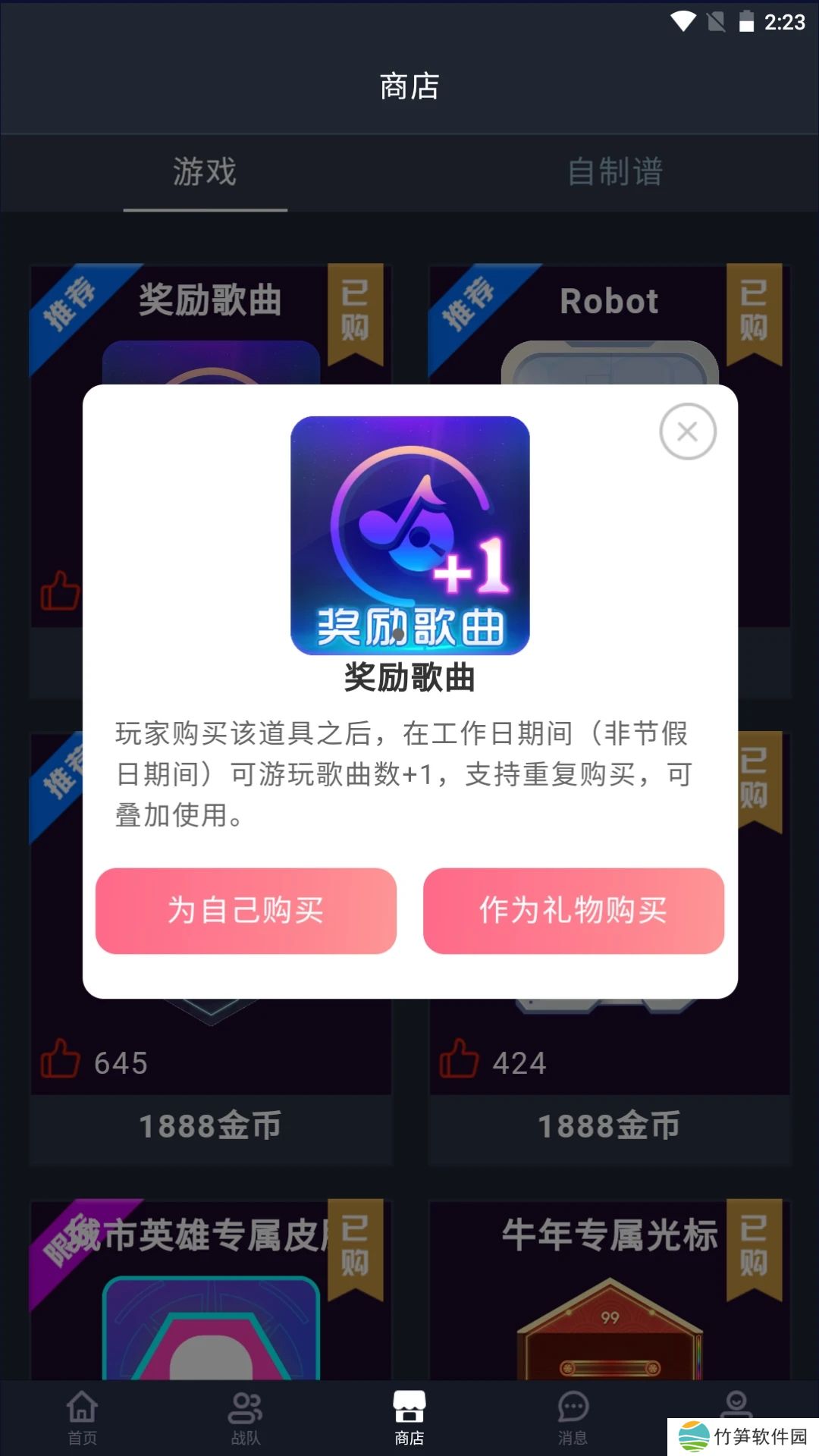
Task: Like the item with 645 likes
Action: (61, 1059)
